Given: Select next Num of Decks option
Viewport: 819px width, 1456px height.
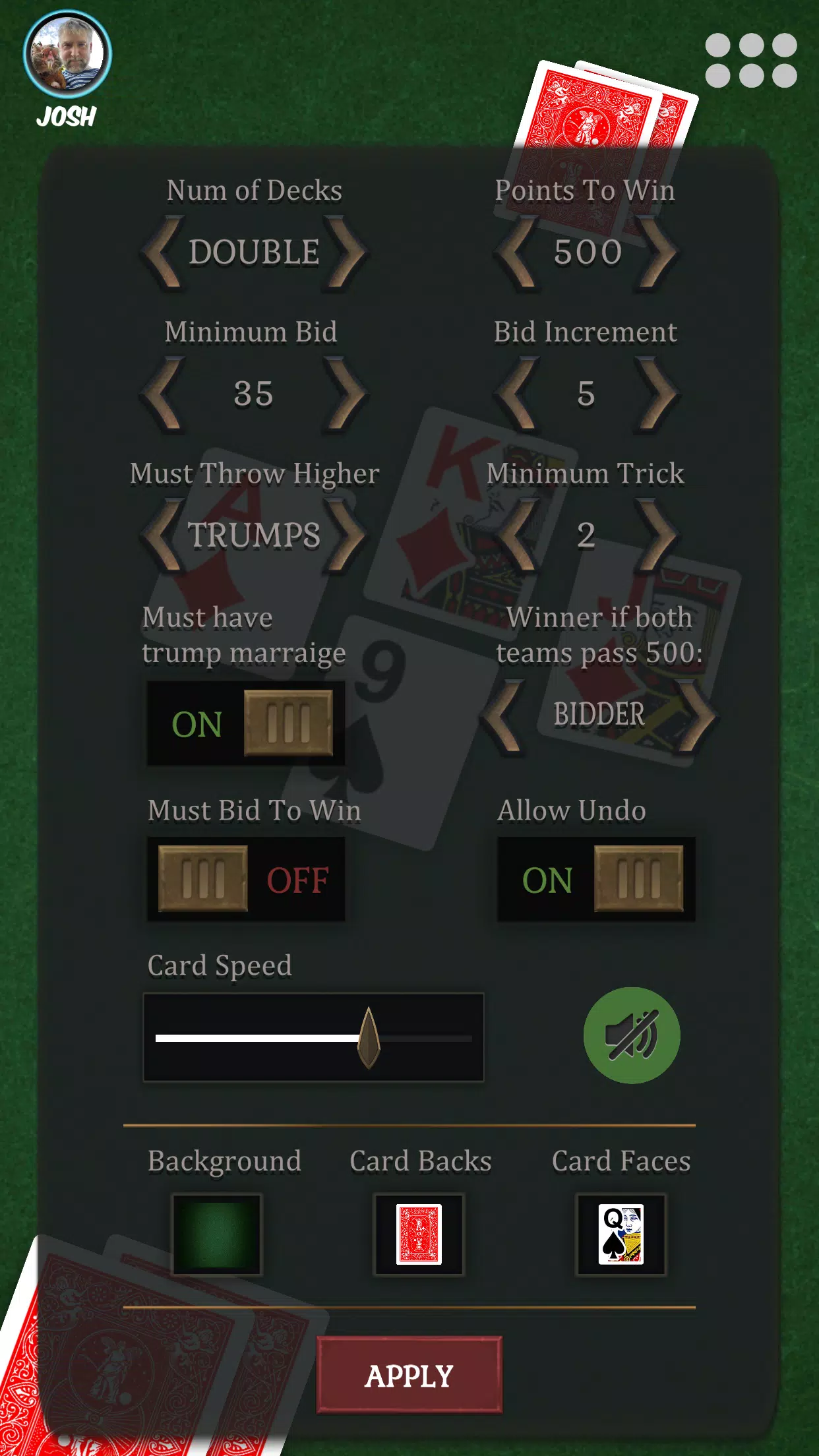Looking at the screenshot, I should click(346, 253).
